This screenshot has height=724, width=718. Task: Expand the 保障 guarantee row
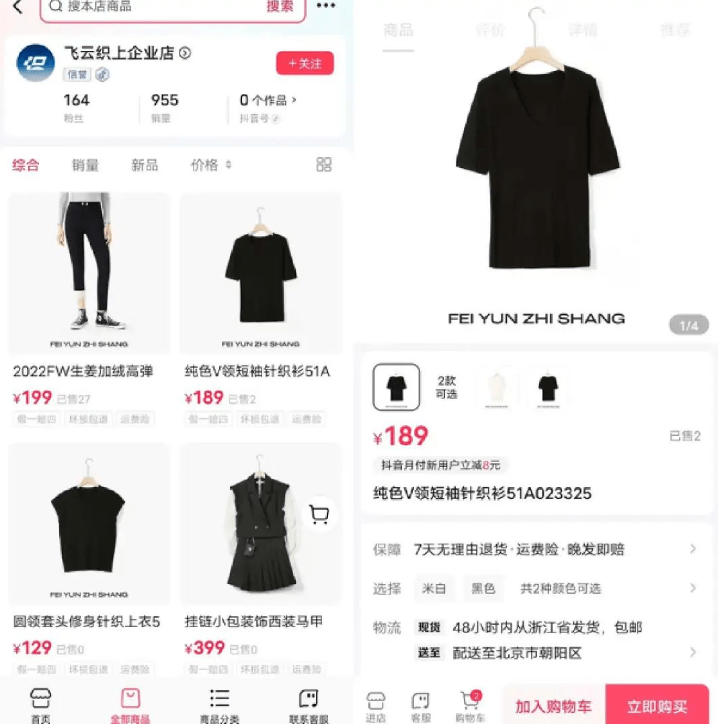tap(692, 549)
